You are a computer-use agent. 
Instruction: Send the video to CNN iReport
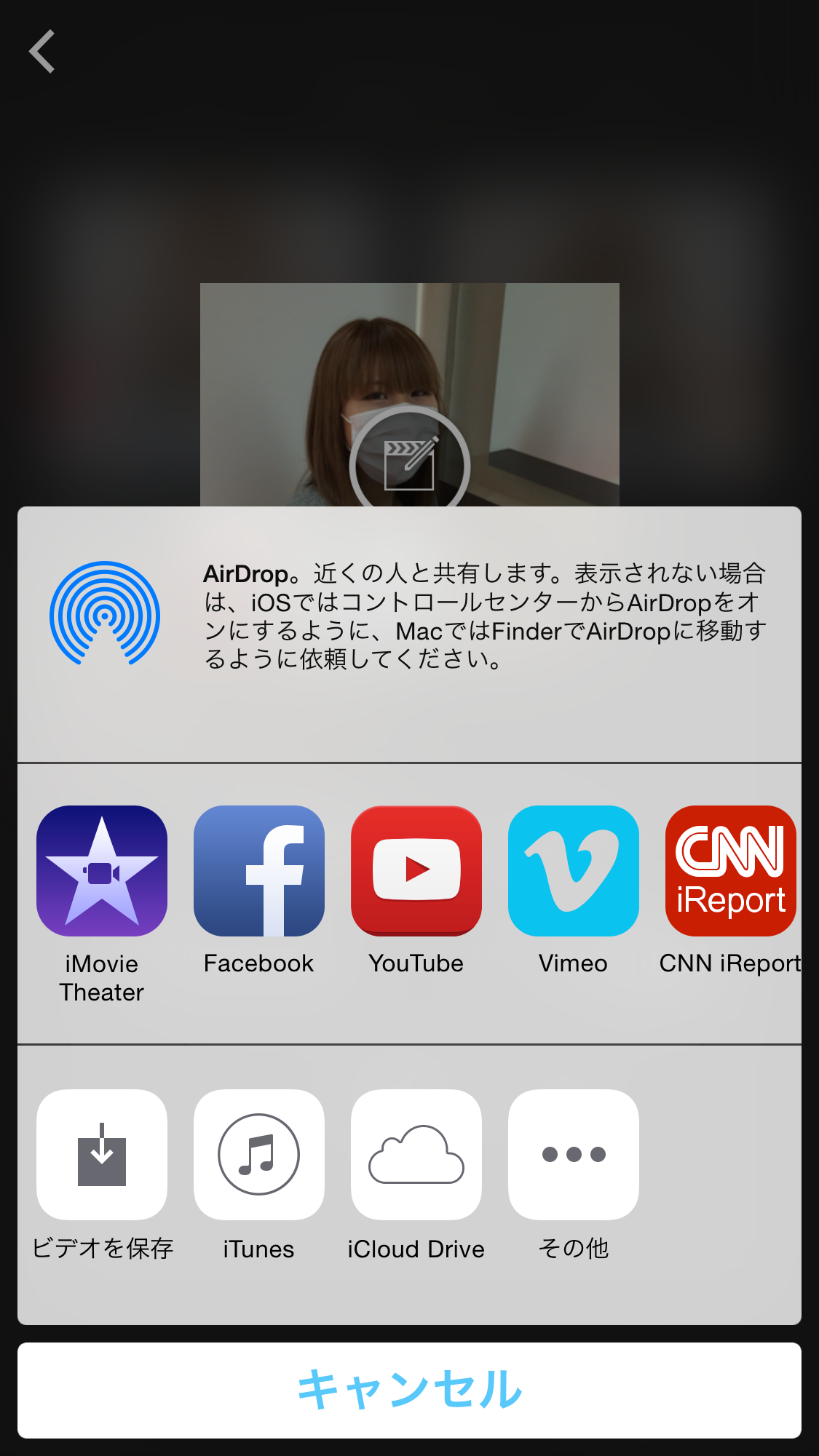[x=730, y=870]
